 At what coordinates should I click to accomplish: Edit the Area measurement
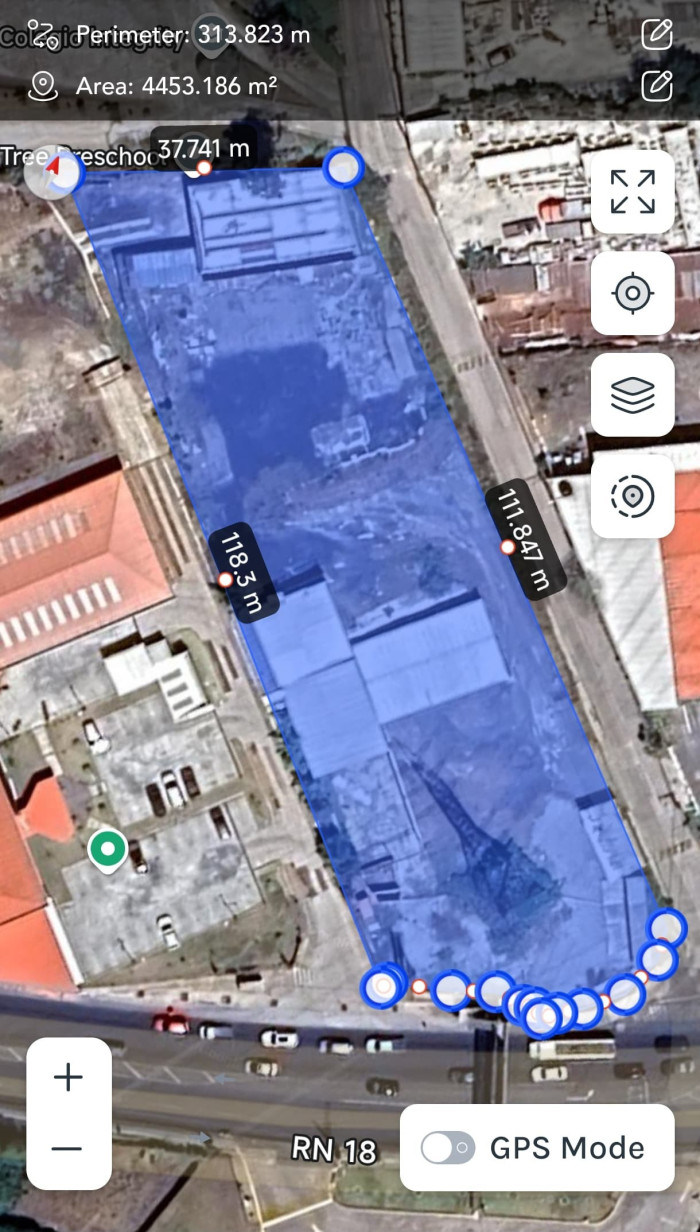[656, 86]
